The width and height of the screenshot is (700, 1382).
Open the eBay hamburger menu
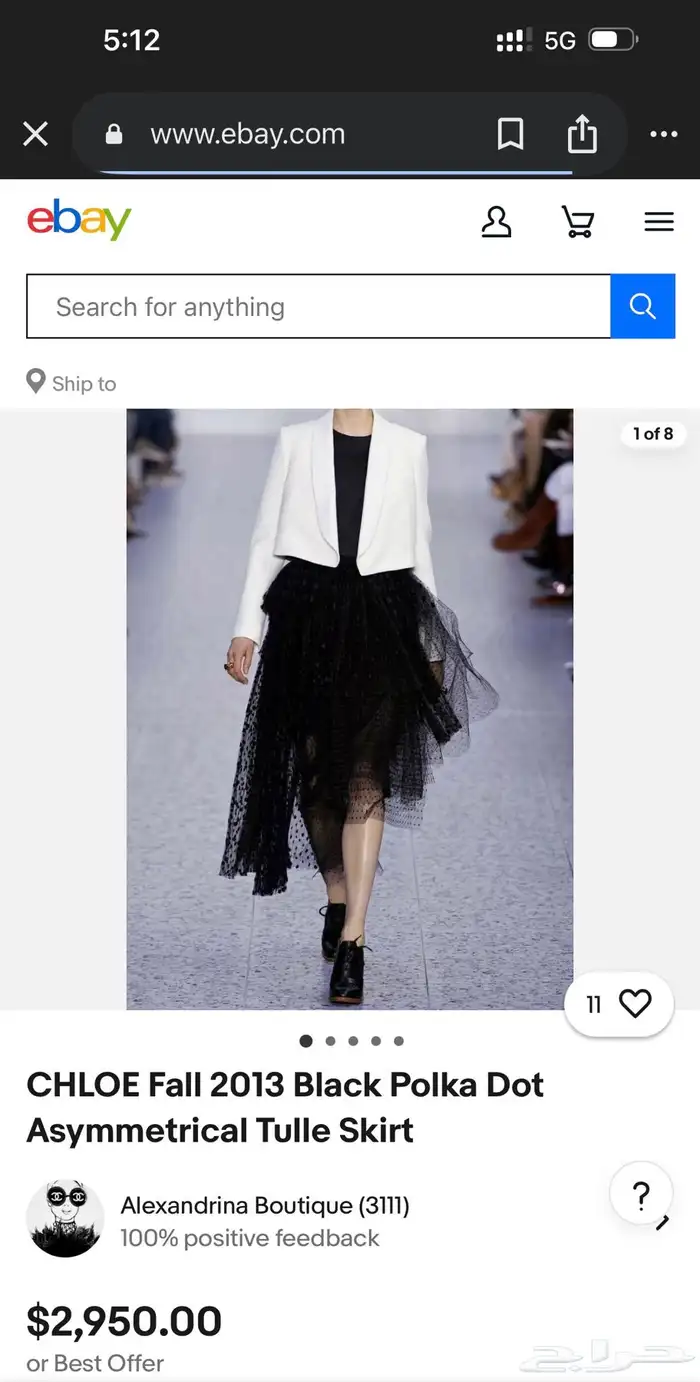click(659, 221)
